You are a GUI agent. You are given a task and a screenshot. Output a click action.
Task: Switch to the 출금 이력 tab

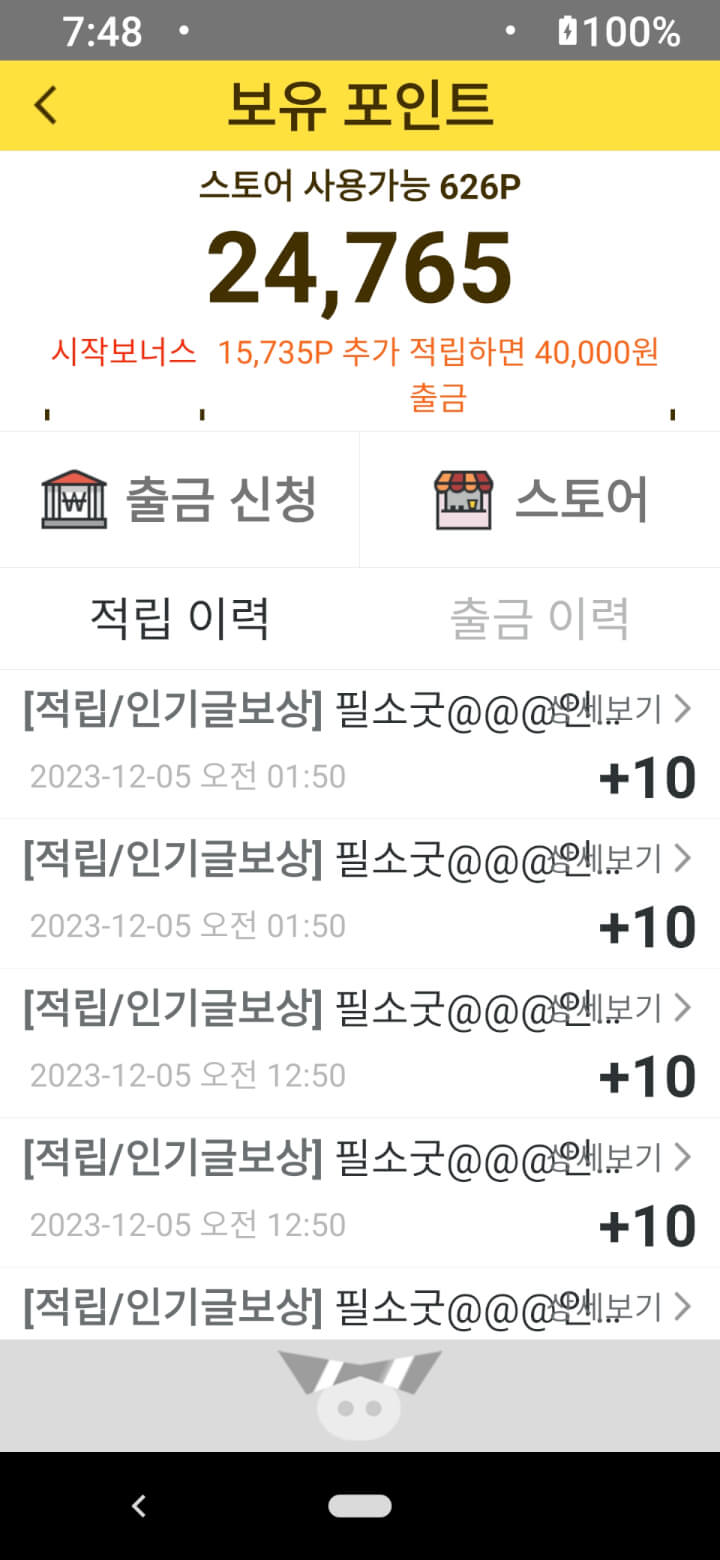(539, 619)
